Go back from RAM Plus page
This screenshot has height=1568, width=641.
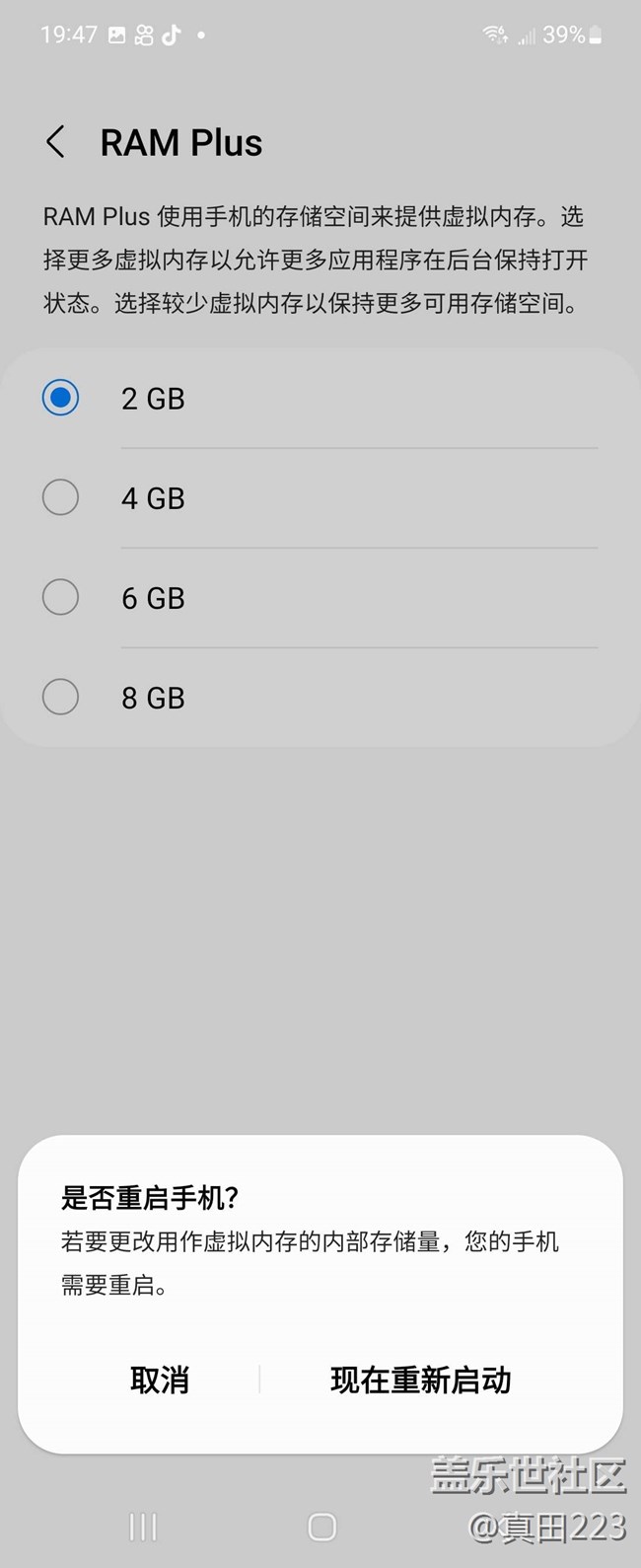56,143
